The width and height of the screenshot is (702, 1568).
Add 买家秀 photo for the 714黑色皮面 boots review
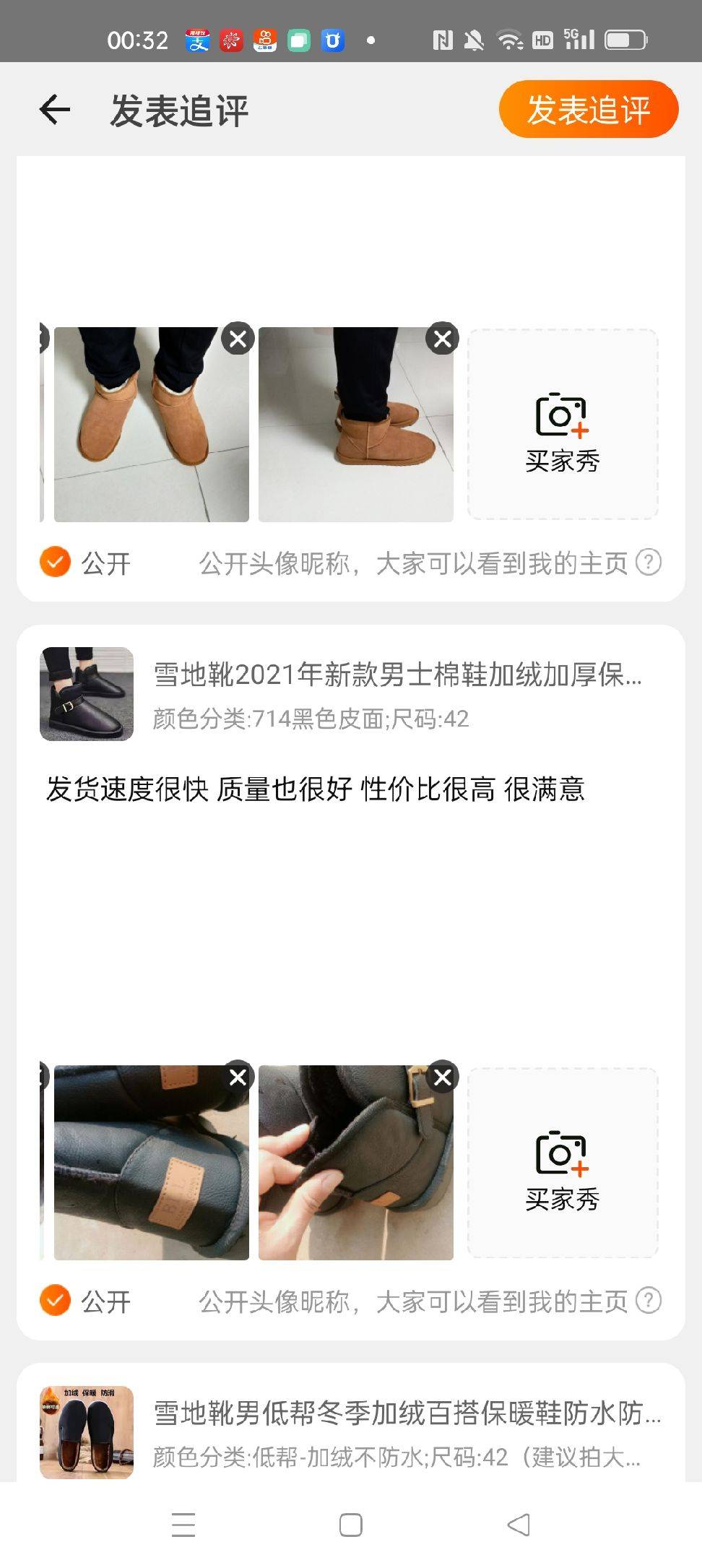[x=563, y=1163]
